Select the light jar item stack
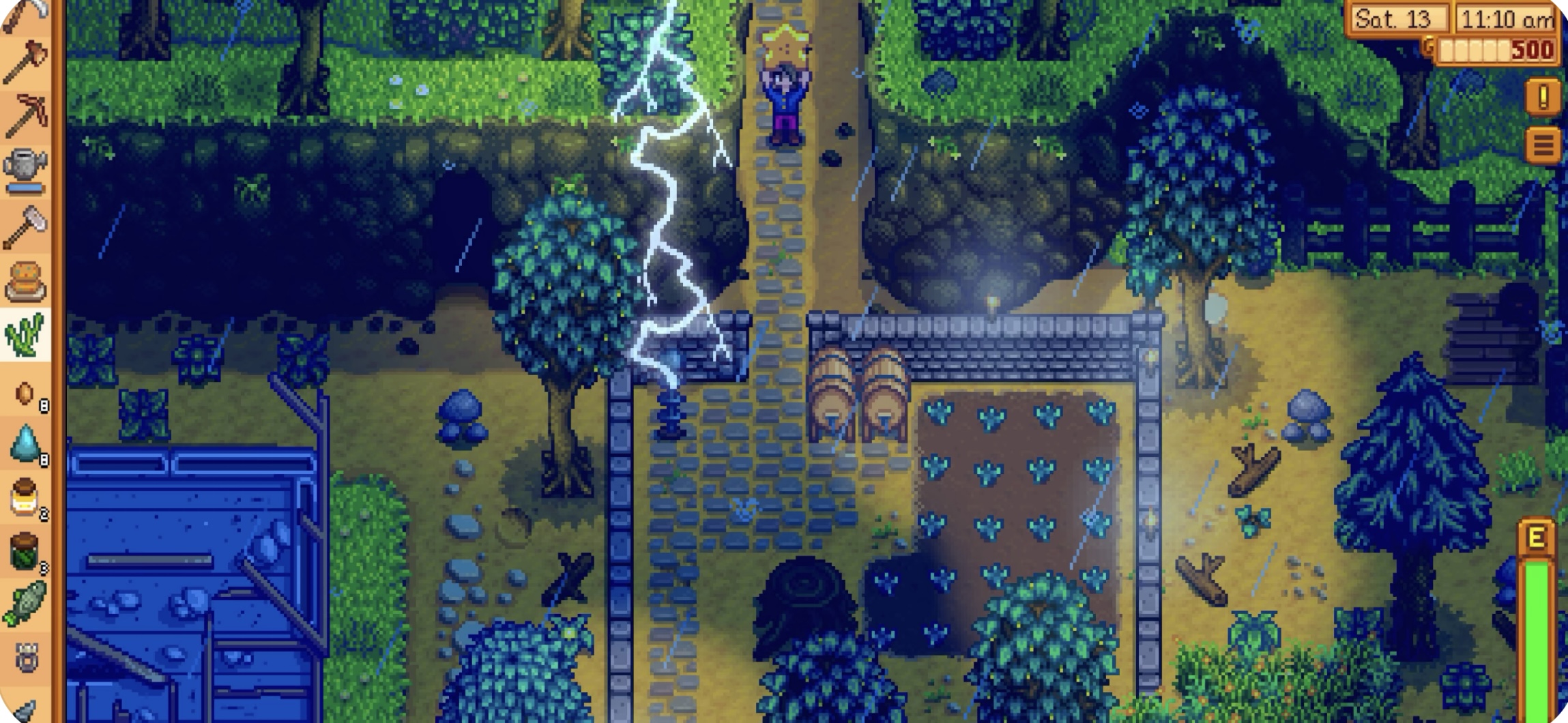This screenshot has height=723, width=1568. 25,498
